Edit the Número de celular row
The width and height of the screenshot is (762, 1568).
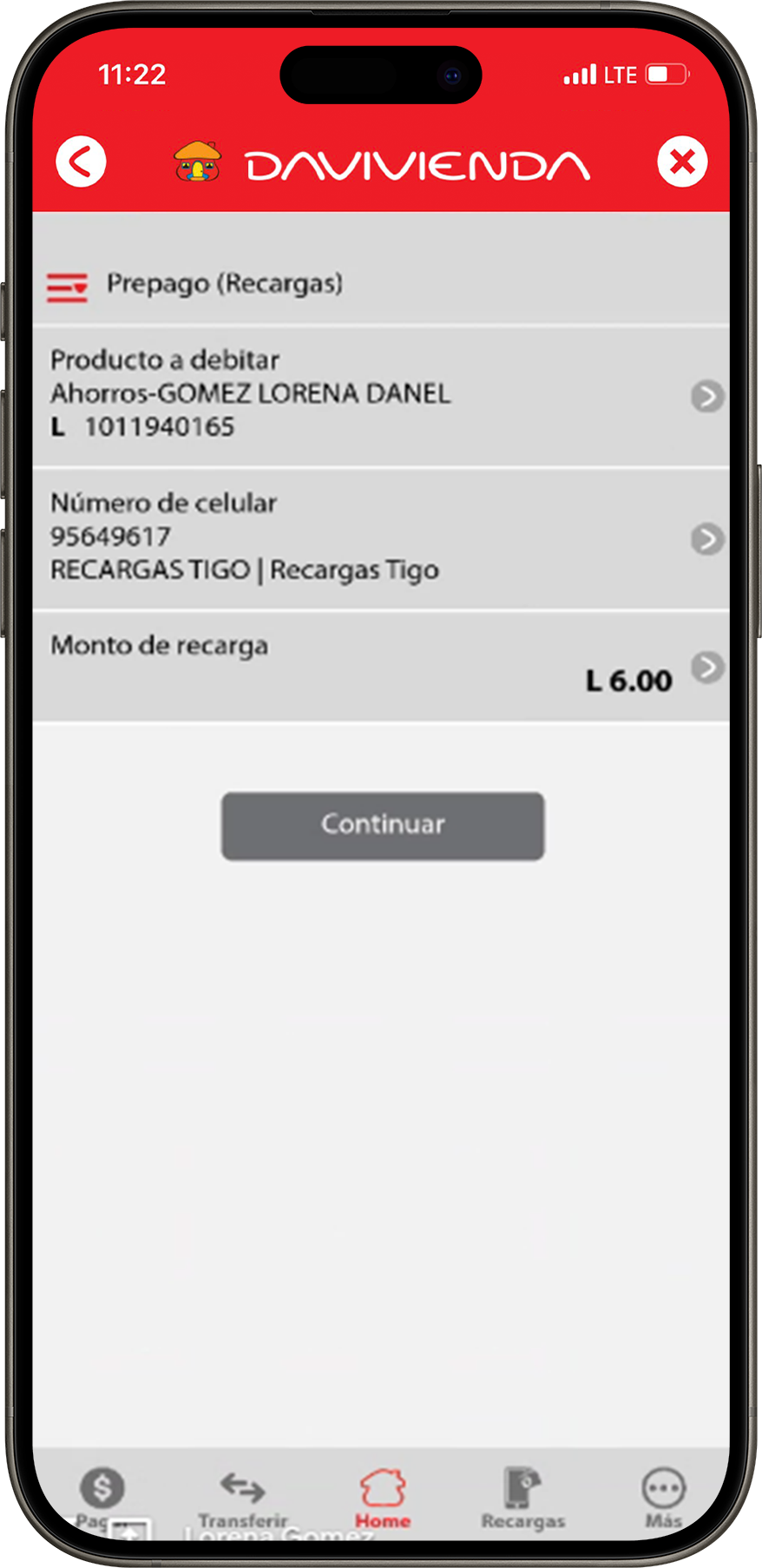pyautogui.click(x=381, y=538)
